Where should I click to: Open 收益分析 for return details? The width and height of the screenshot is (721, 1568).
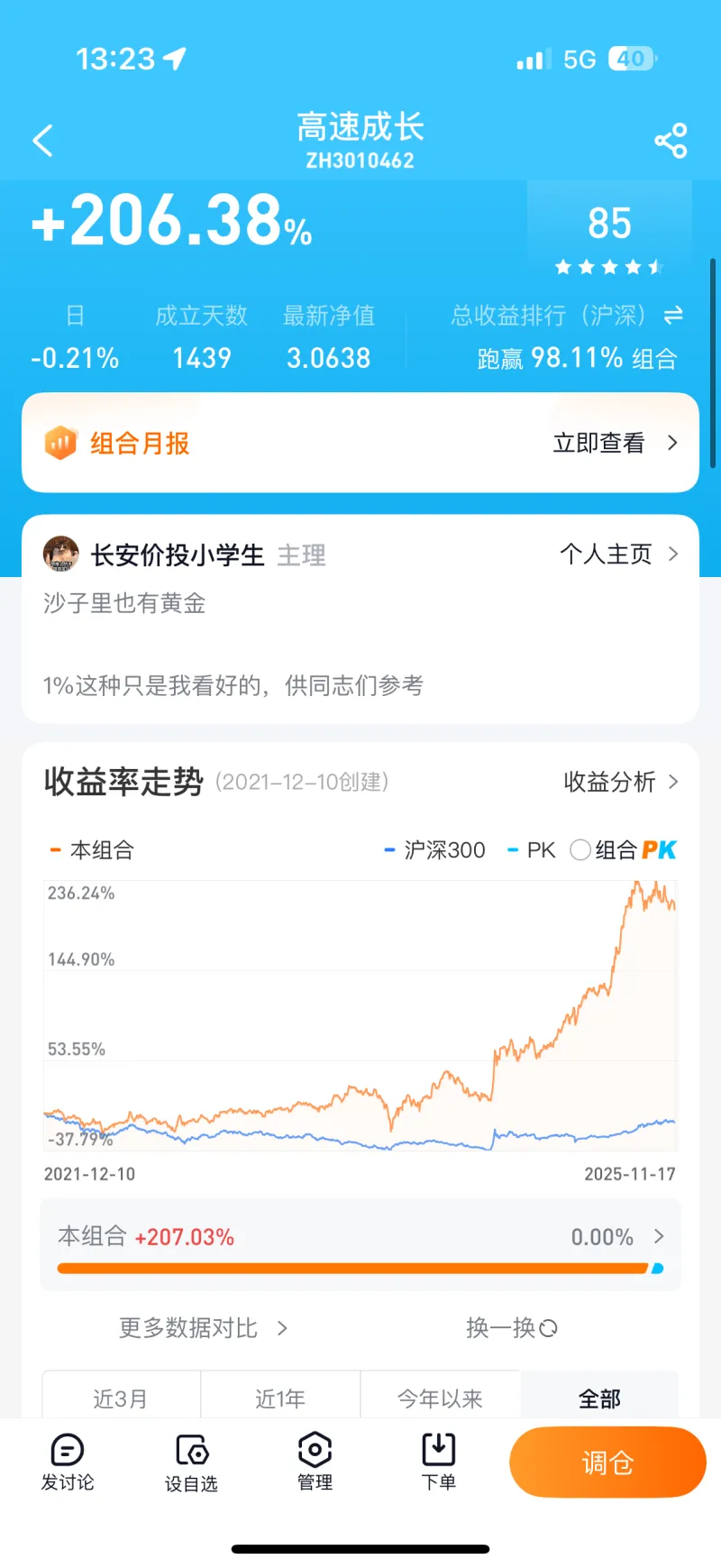tap(620, 782)
